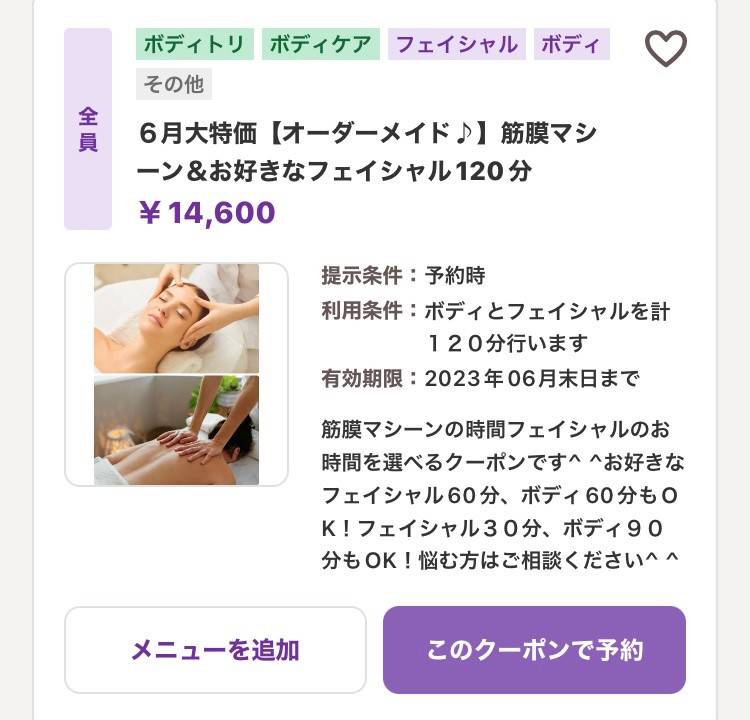Viewport: 750px width, 720px height.
Task: Favorite this coupon with the heart icon
Action: click(x=665, y=47)
